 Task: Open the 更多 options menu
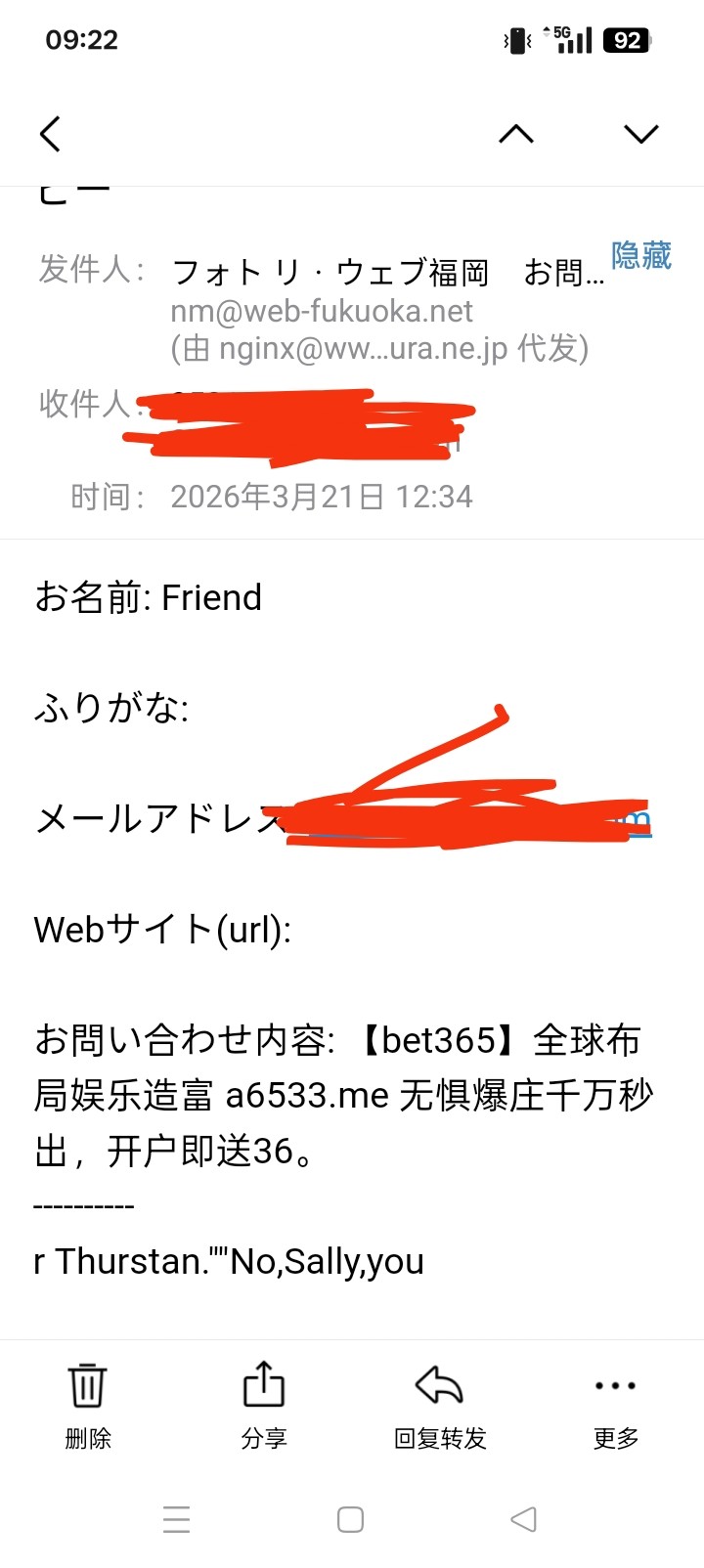(x=615, y=1405)
